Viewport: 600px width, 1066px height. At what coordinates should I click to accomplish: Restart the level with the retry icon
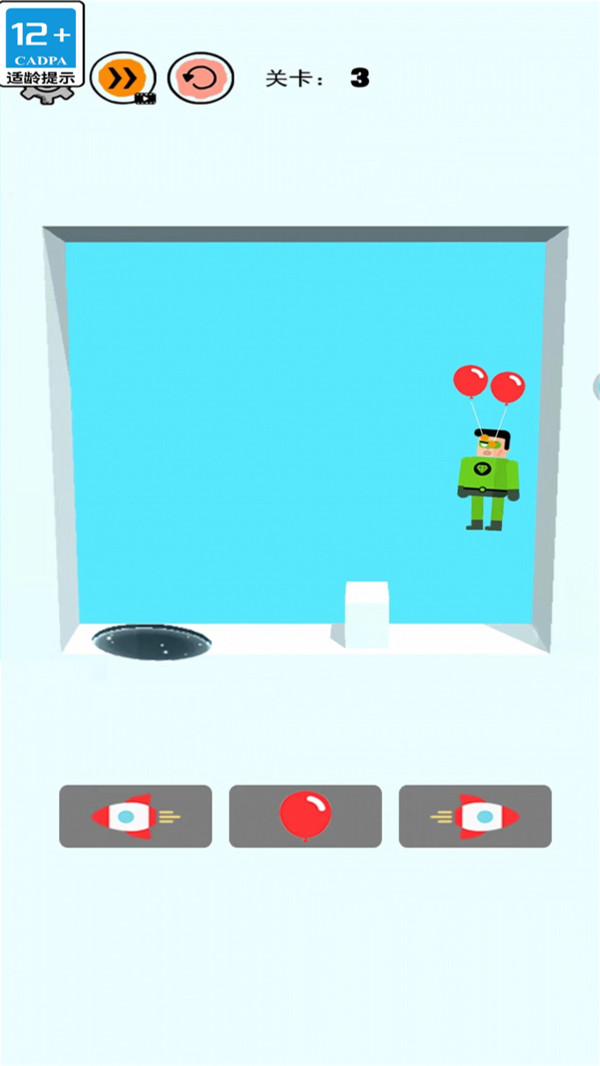pyautogui.click(x=200, y=78)
